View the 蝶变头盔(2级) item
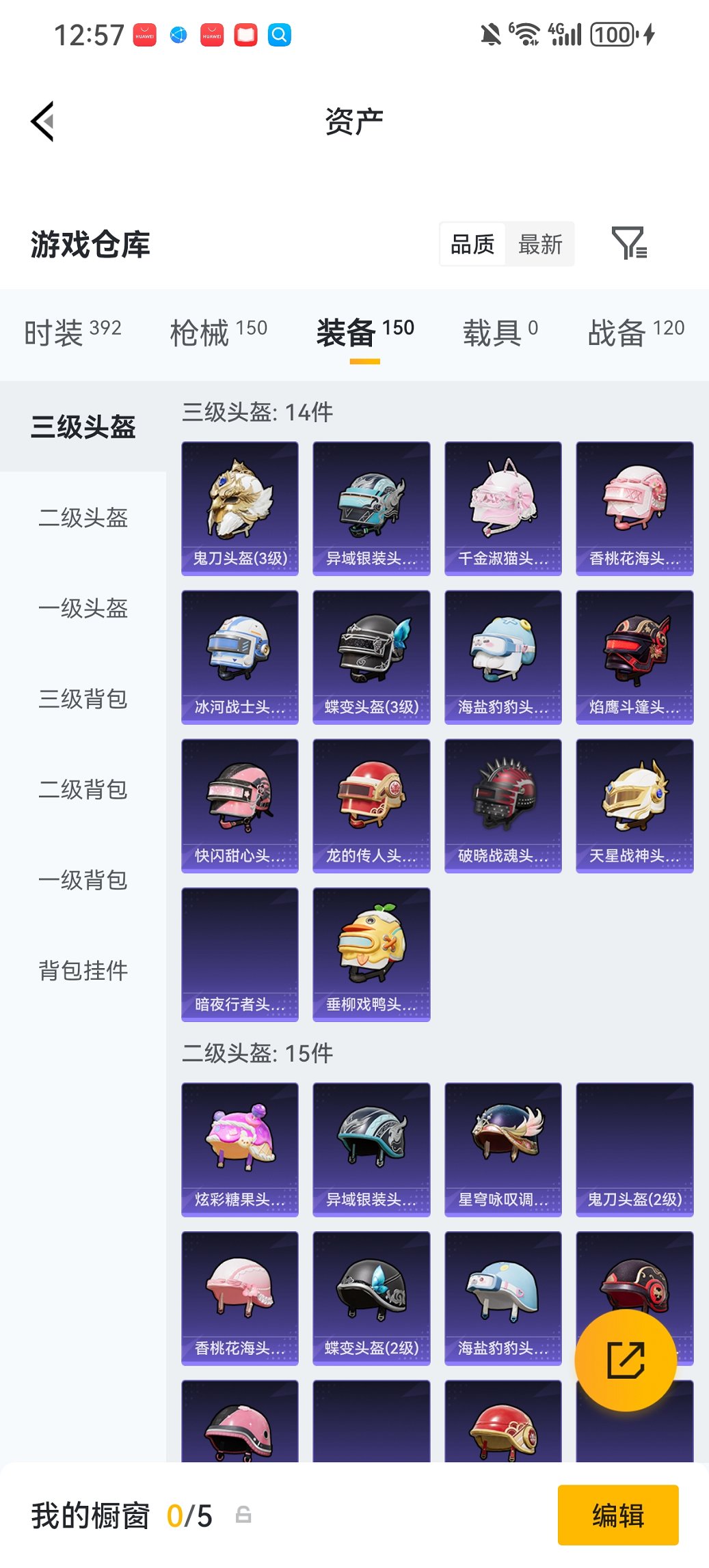The image size is (709, 1568). (x=371, y=1298)
